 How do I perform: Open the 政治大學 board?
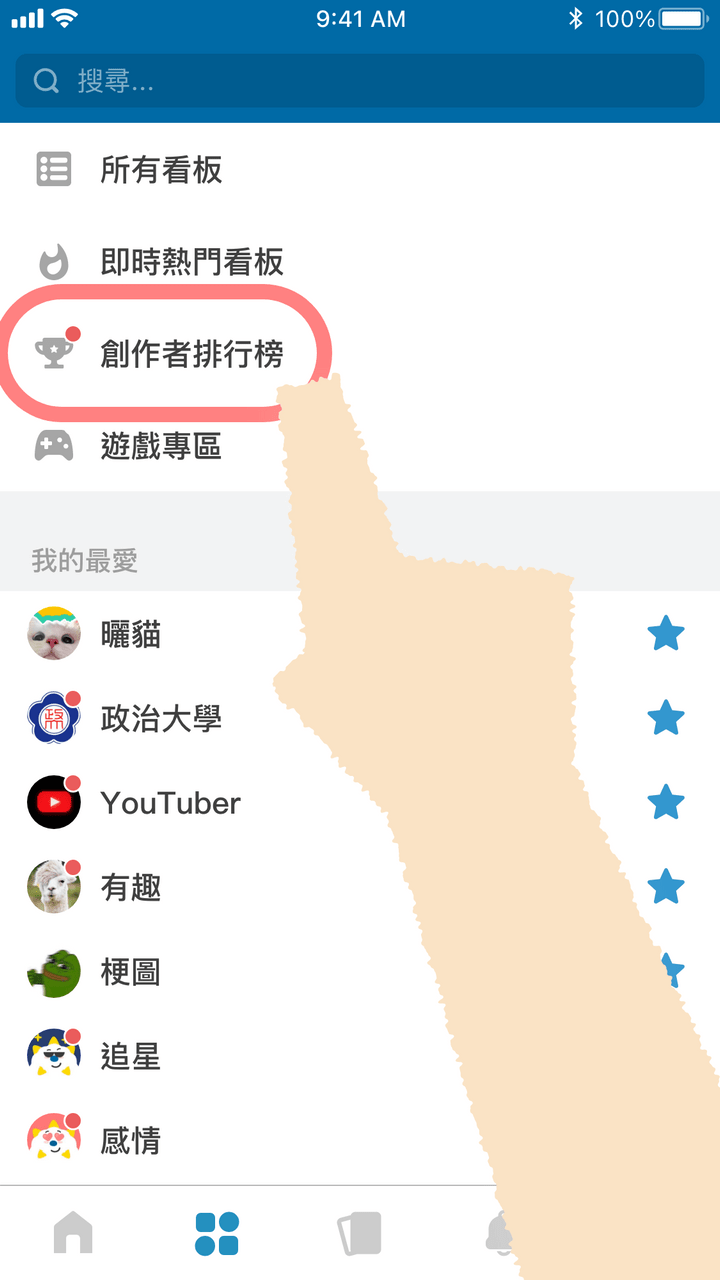pyautogui.click(x=360, y=718)
